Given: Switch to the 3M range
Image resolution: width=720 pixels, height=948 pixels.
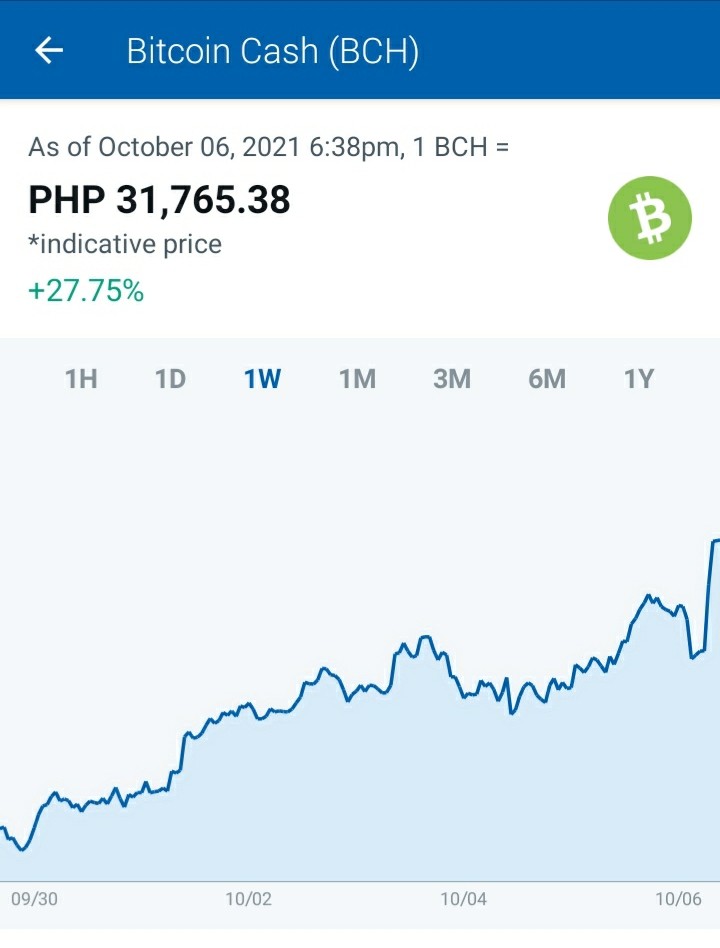Looking at the screenshot, I should click(x=452, y=379).
